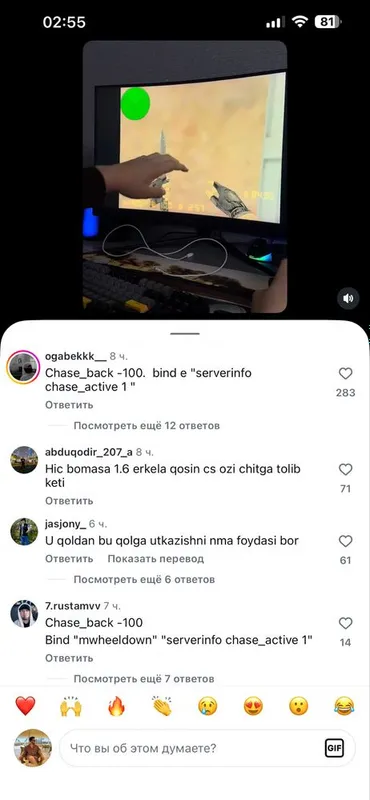Screen dimensions: 370x800
Task: Open ogabekkk__'s profile picture
Action: pos(23,367)
